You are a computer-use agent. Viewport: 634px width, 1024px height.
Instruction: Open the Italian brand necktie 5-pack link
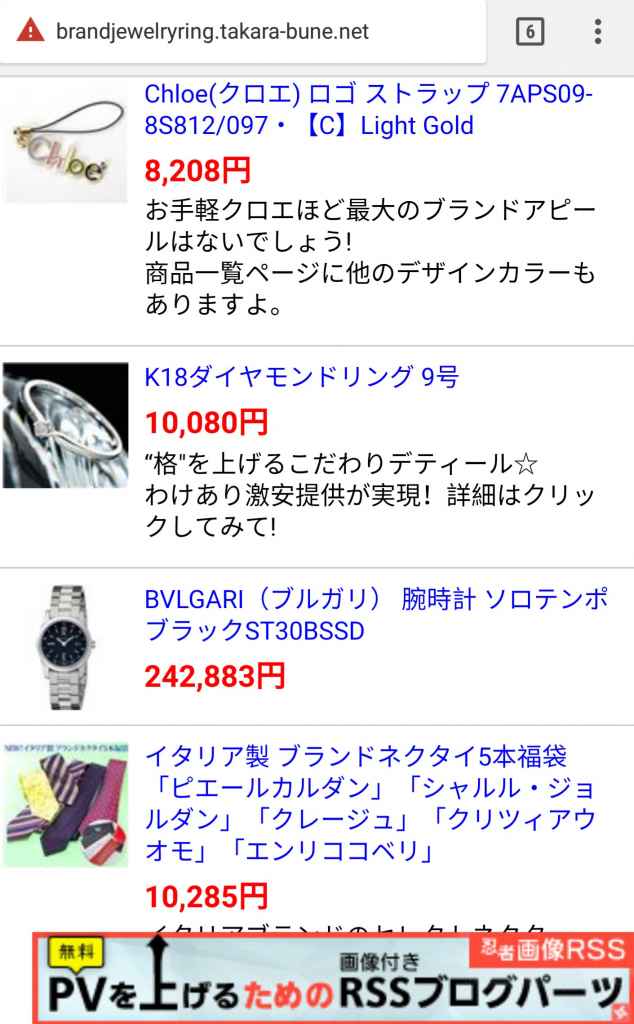click(x=370, y=803)
